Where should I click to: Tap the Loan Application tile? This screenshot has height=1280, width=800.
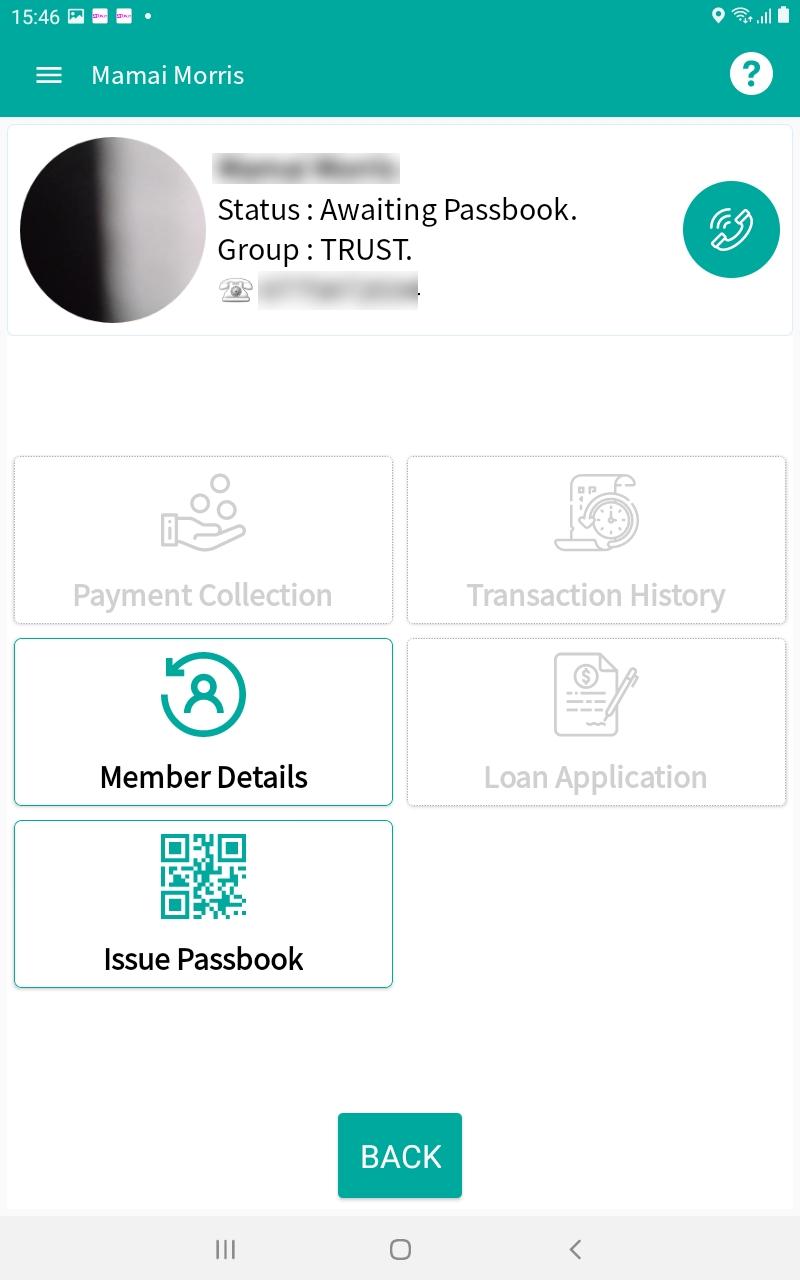click(596, 722)
